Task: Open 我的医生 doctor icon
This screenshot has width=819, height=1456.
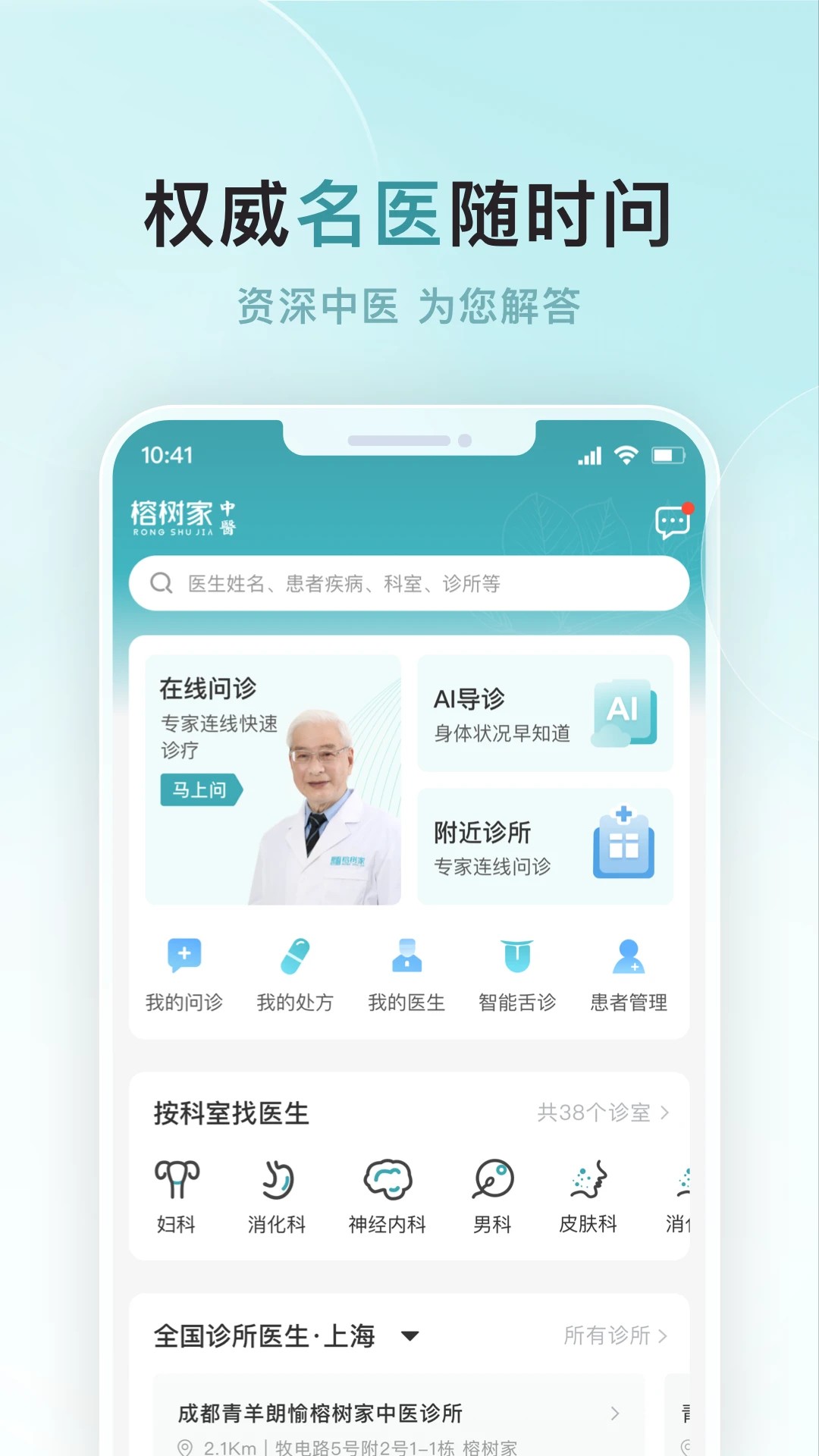Action: point(407,957)
